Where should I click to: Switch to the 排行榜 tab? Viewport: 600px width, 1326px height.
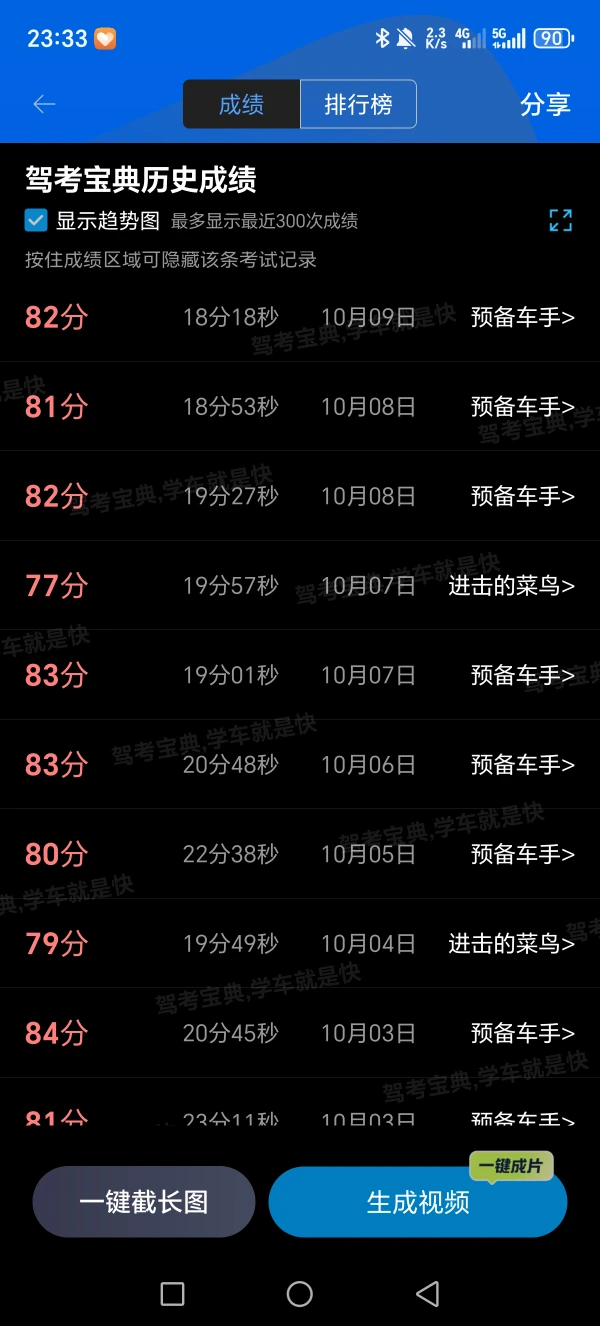coord(358,104)
